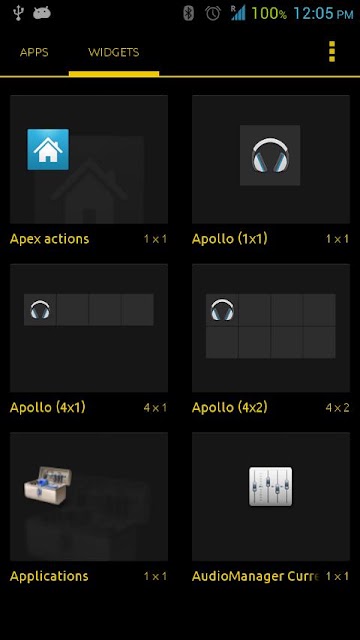Viewport: 360px width, 640px height.
Task: Pick the Apollo (4x2) widget
Action: coord(271,339)
